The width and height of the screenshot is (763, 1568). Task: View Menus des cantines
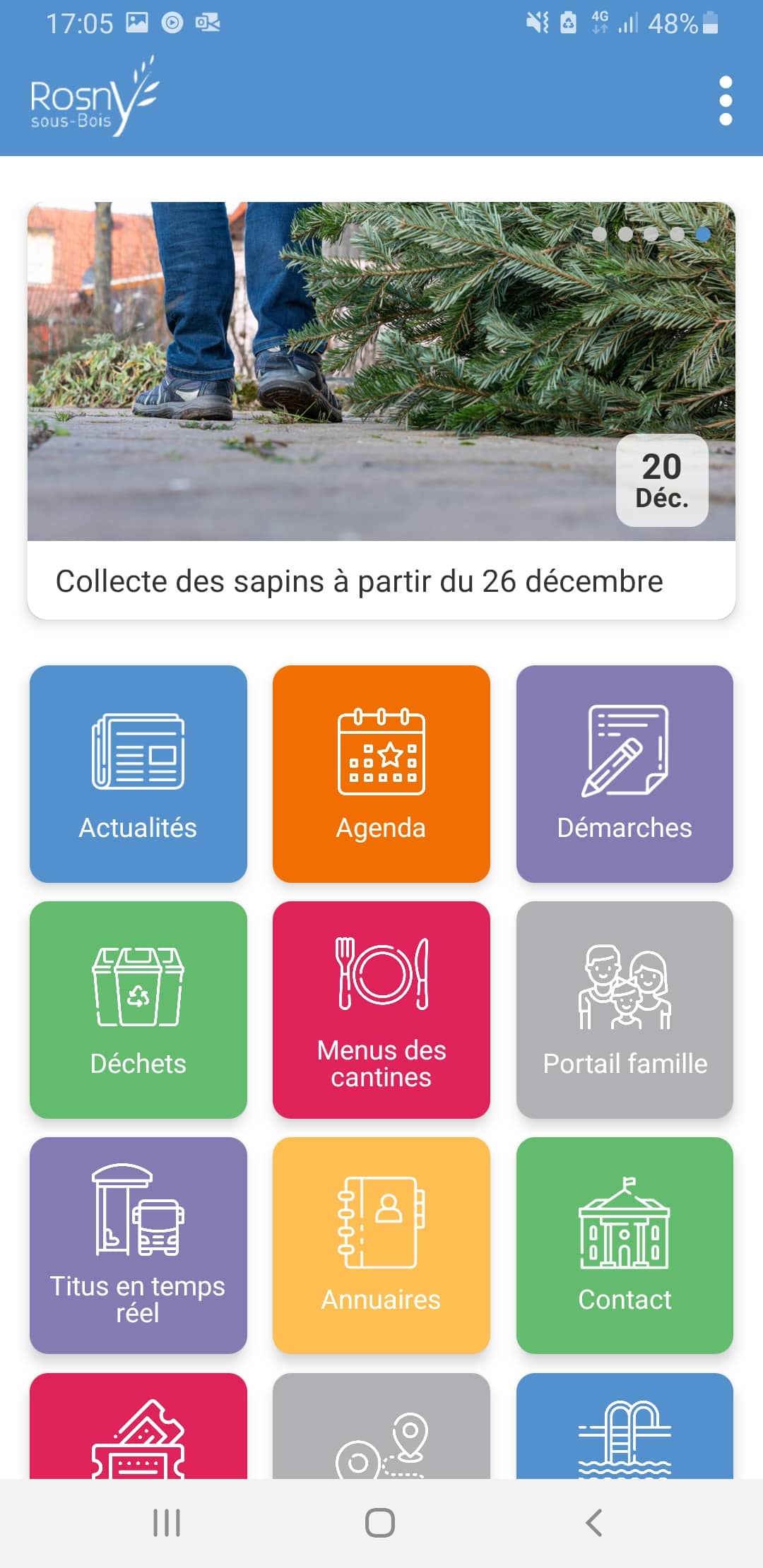[x=381, y=1009]
